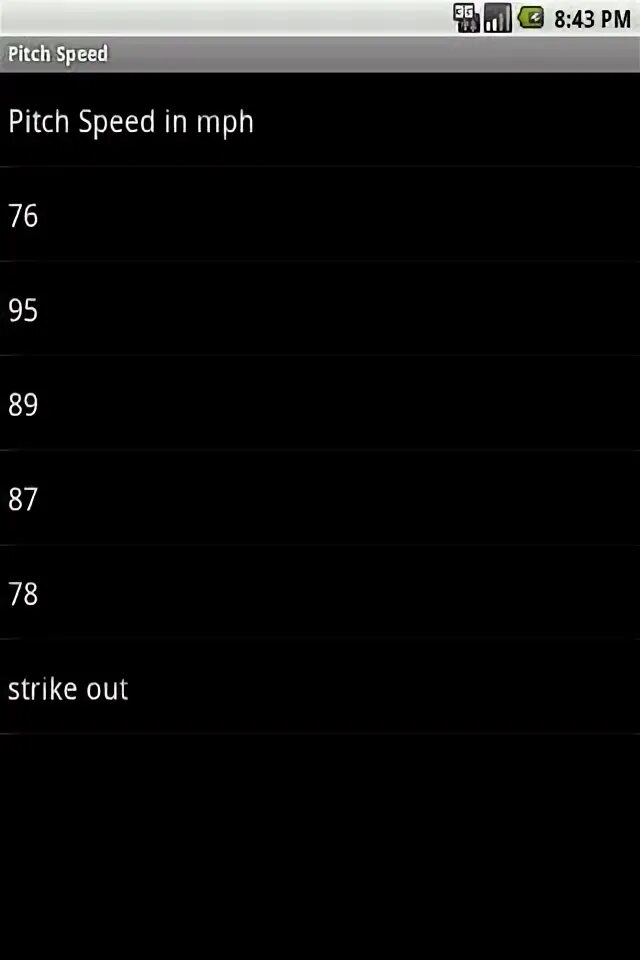Select the strike out row

320,688
